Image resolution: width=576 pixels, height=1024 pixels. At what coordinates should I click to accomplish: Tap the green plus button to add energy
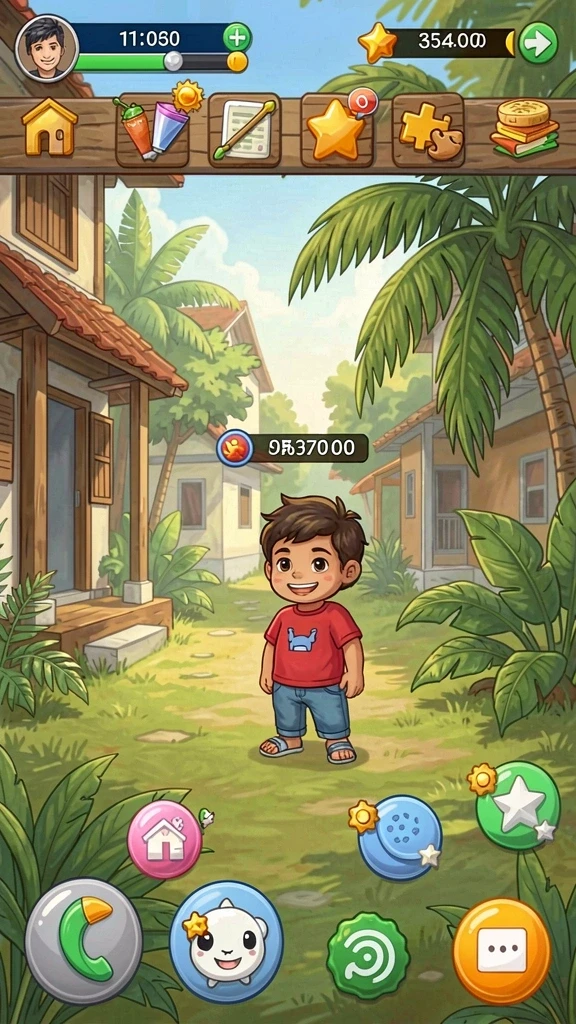point(237,37)
